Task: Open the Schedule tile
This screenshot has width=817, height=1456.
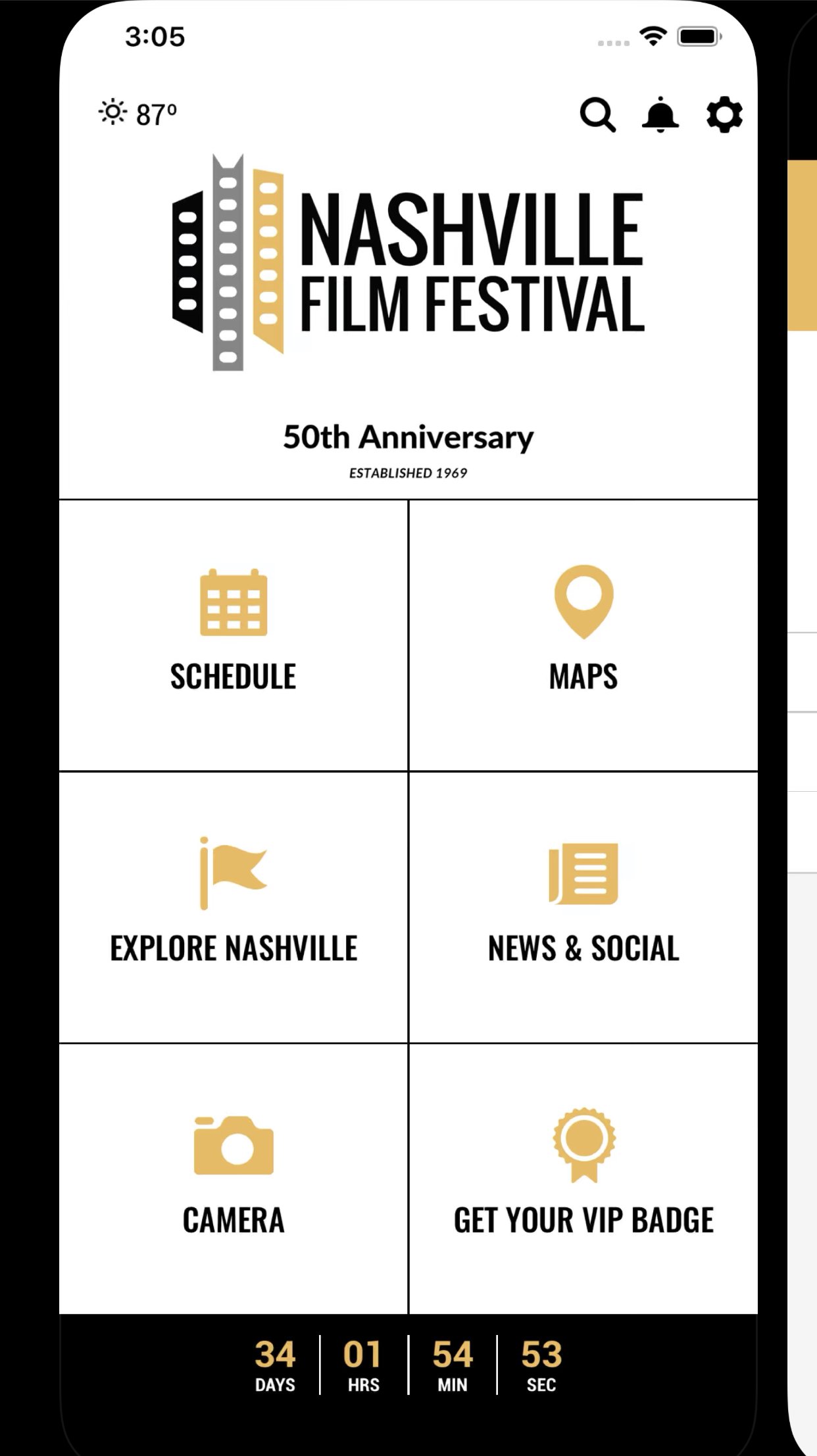Action: tap(234, 635)
